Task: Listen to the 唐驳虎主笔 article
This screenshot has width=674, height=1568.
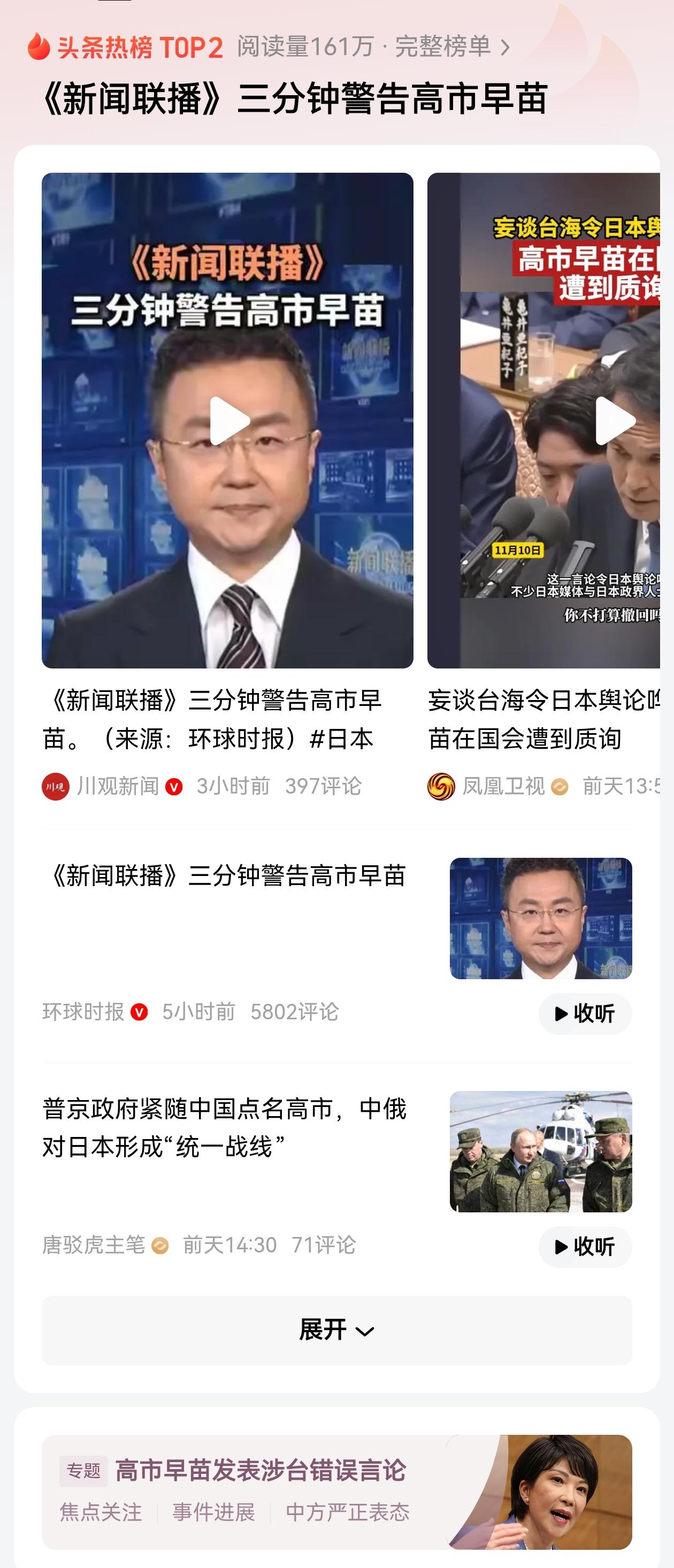Action: click(585, 1247)
